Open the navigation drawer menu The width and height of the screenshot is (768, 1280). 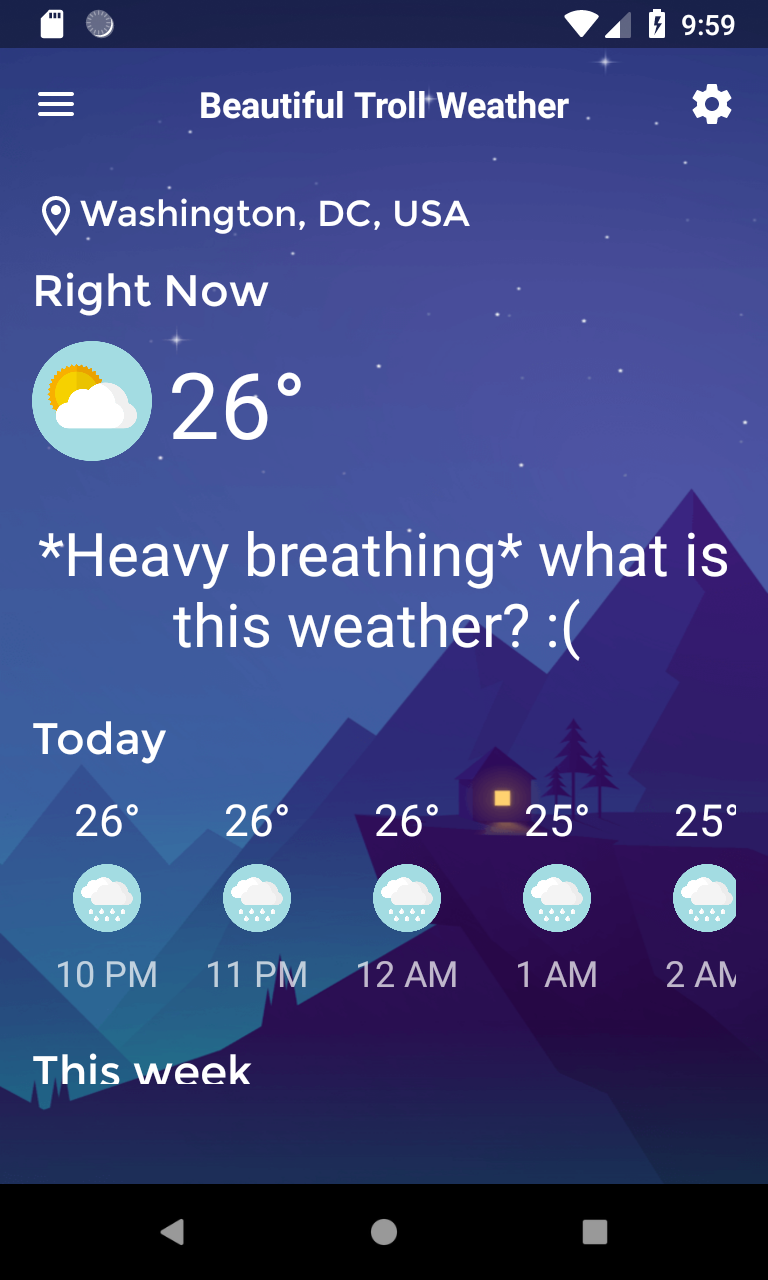click(55, 104)
